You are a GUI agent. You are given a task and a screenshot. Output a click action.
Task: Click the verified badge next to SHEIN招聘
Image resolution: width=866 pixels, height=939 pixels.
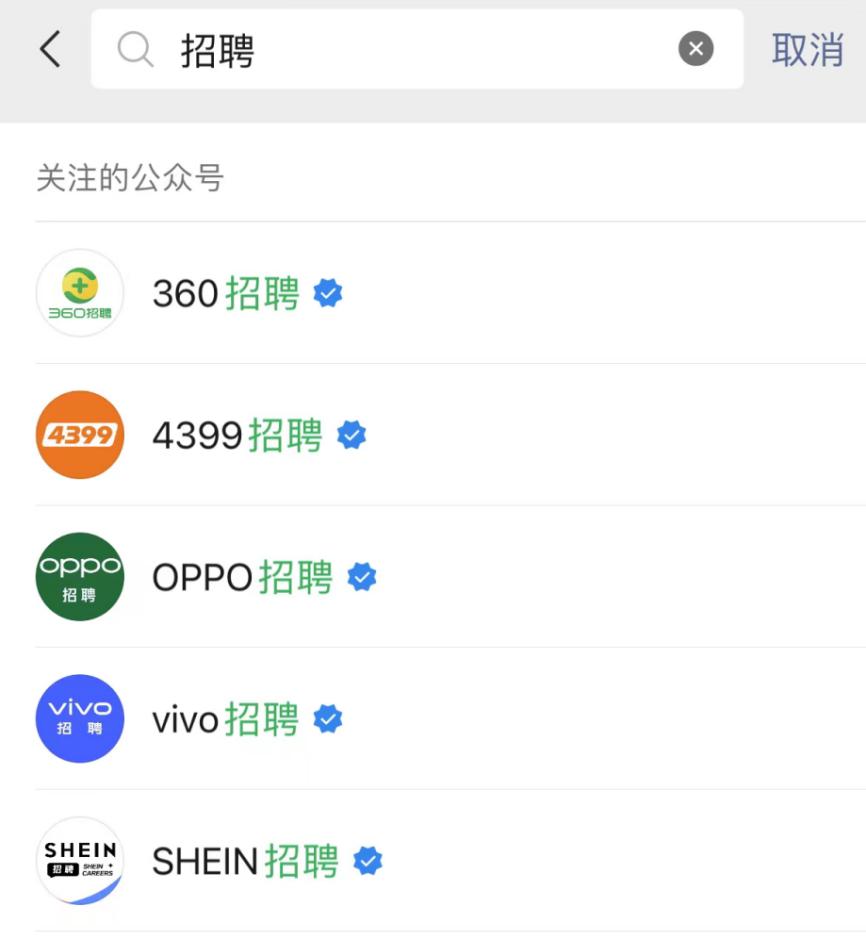pyautogui.click(x=366, y=860)
